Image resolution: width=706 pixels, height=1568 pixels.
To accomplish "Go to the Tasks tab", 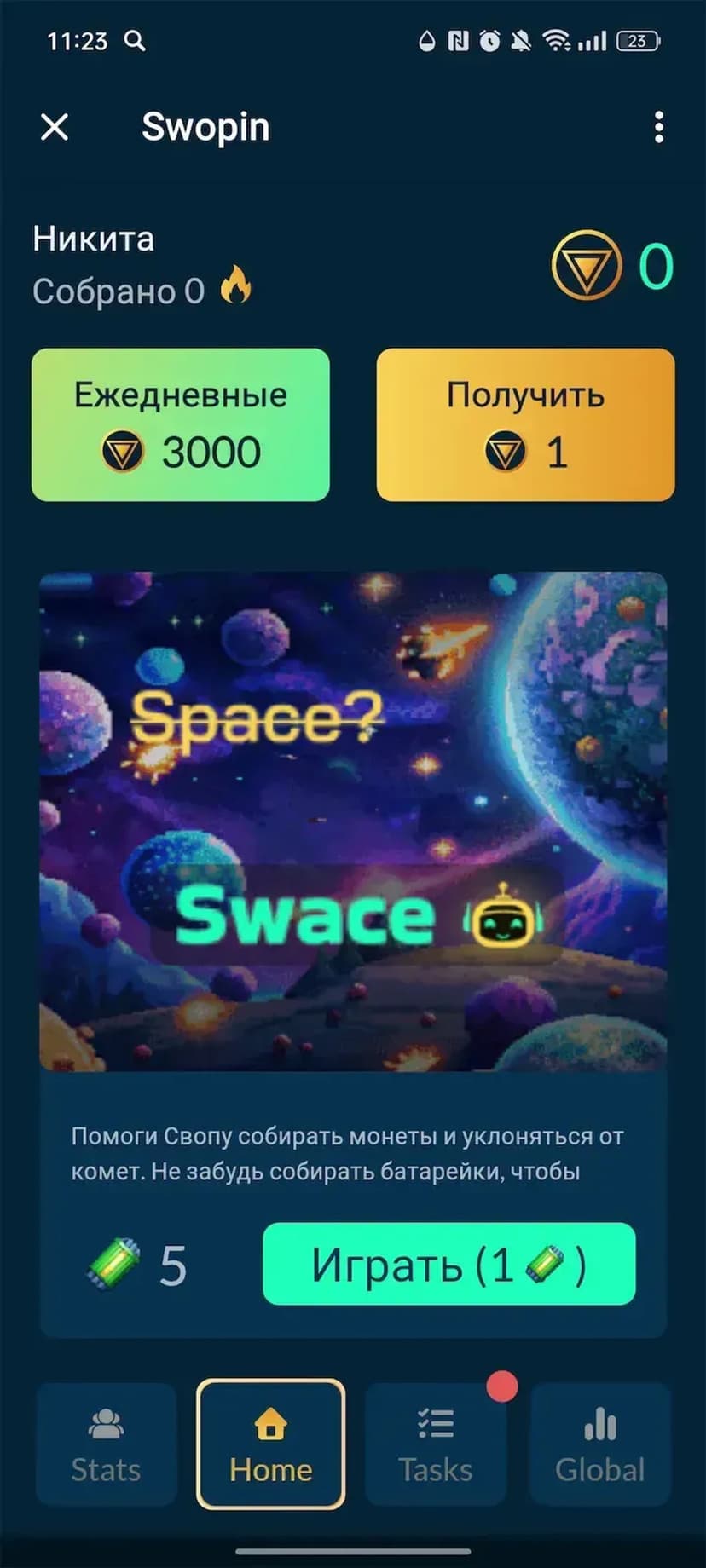I will [x=435, y=1444].
